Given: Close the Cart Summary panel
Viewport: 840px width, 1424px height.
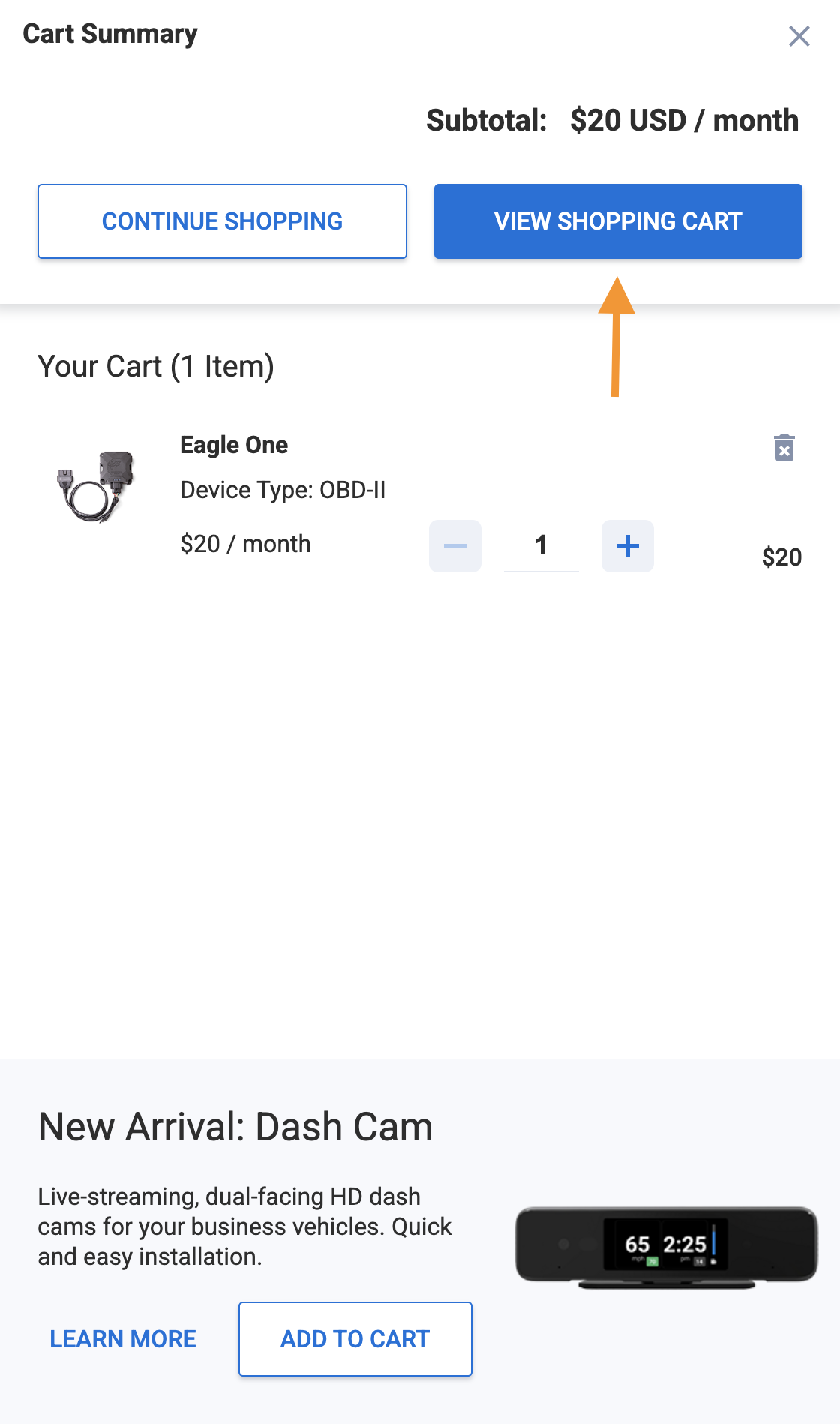Looking at the screenshot, I should [x=799, y=35].
